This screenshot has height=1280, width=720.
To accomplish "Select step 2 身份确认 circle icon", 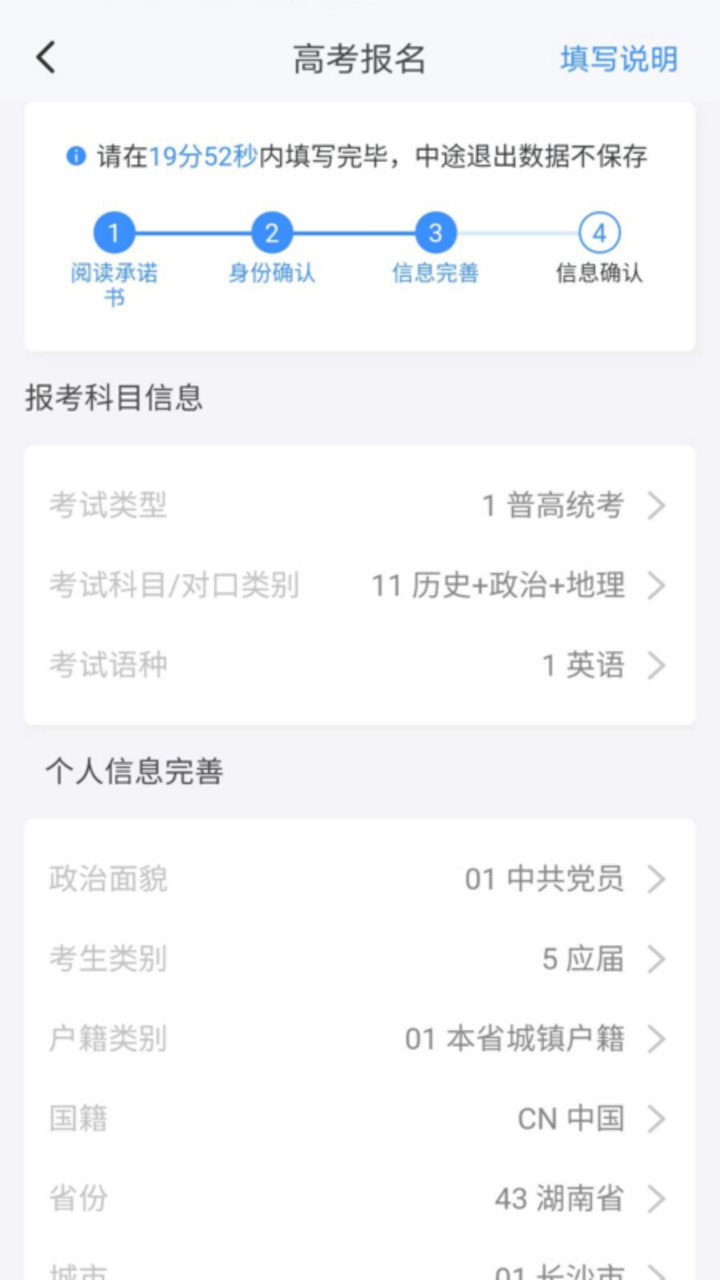I will pyautogui.click(x=270, y=233).
